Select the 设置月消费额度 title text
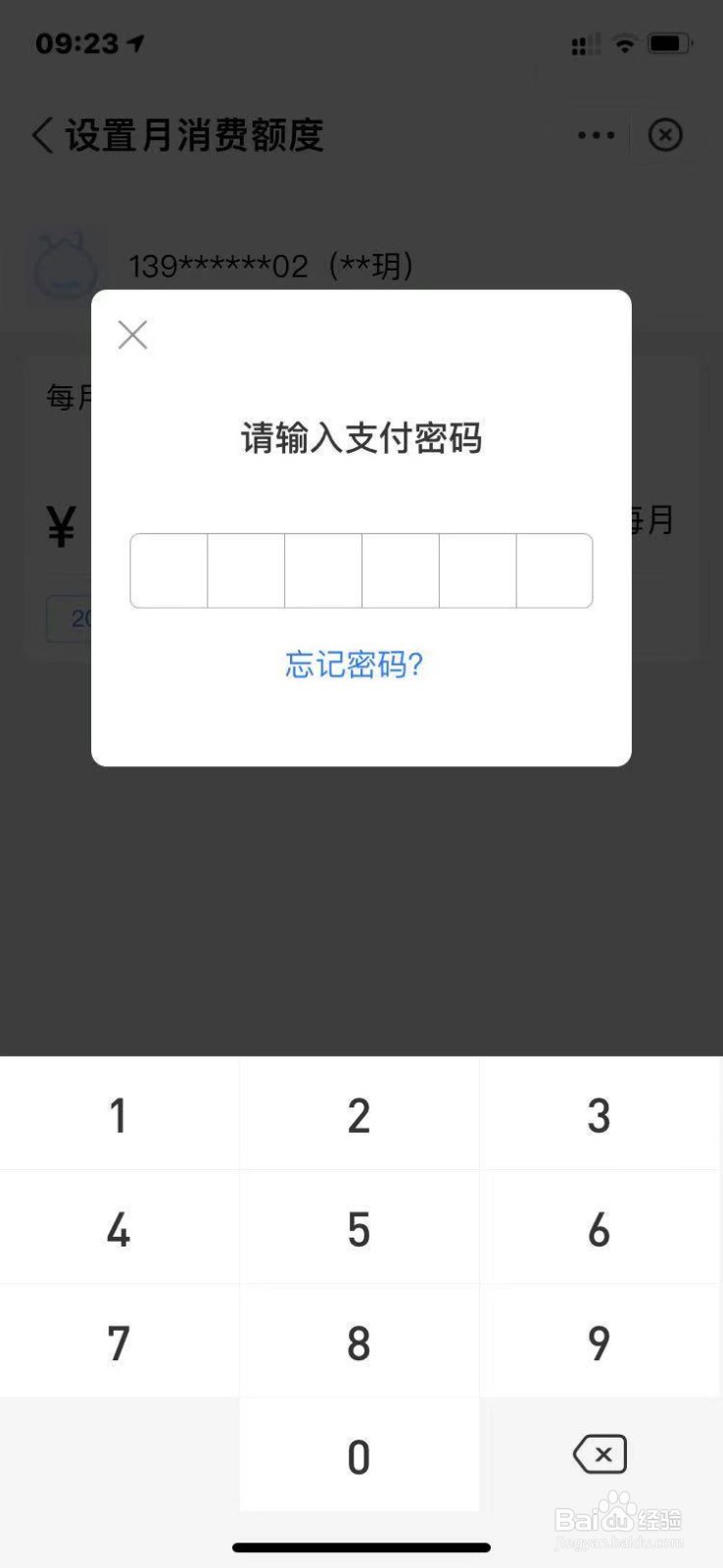 click(193, 136)
